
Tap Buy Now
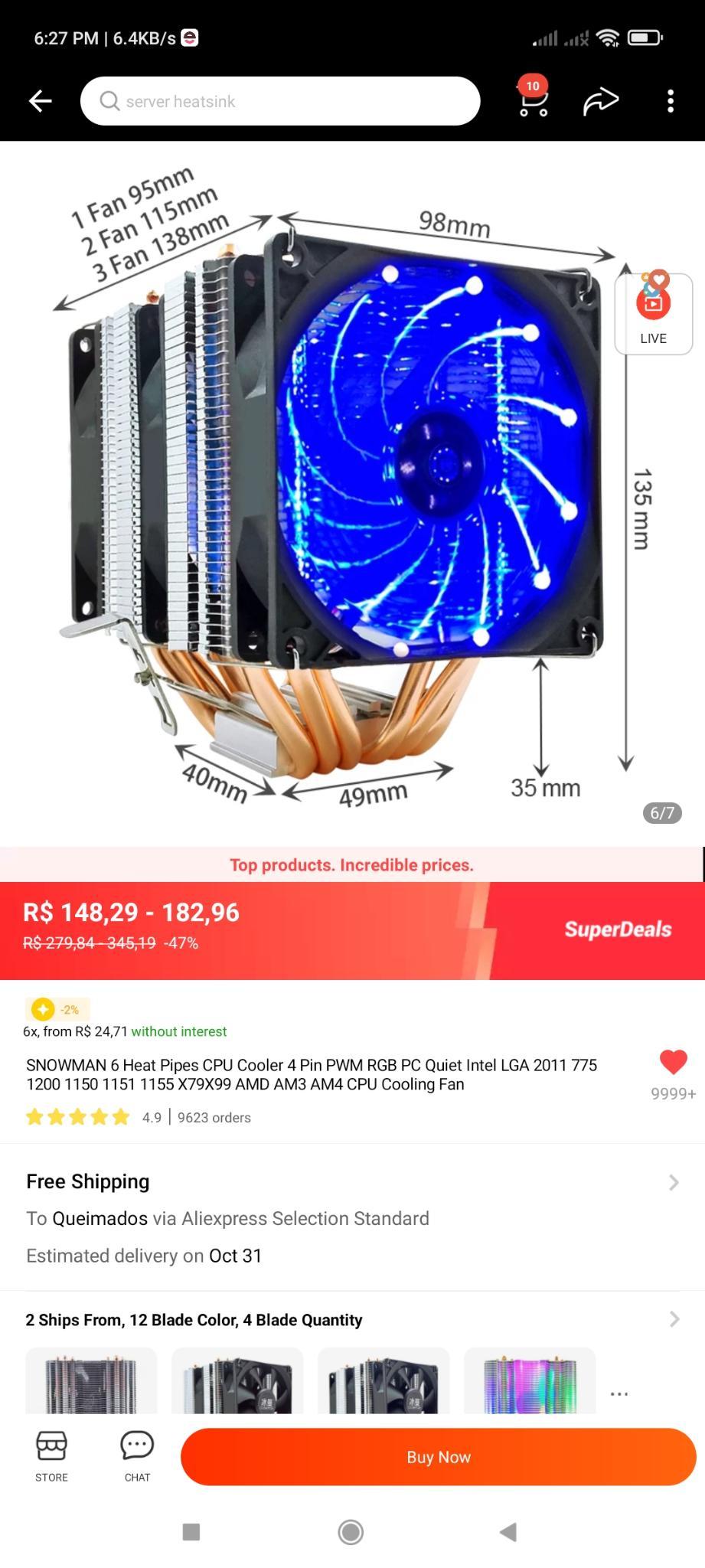[439, 1457]
